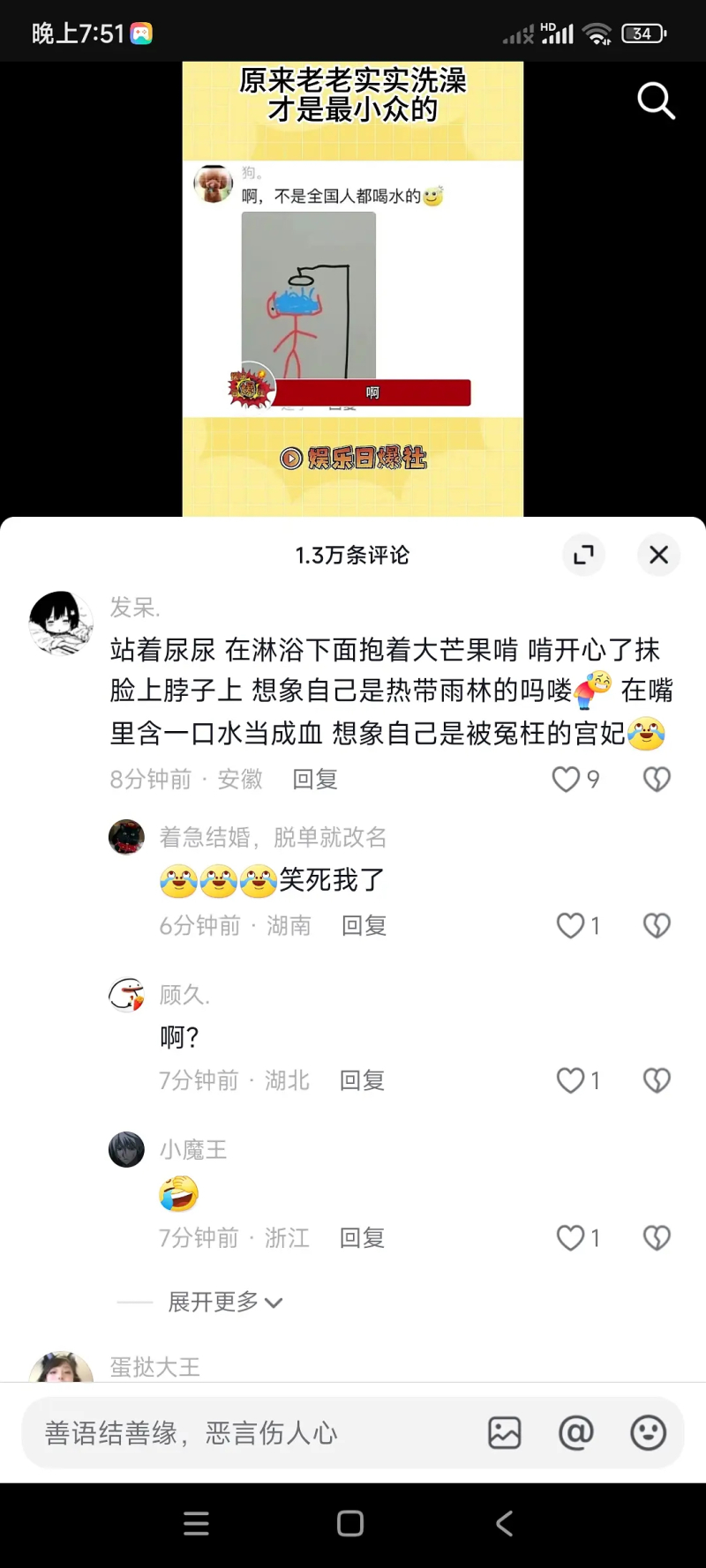Expand more replies with 展开更多
706x1568 pixels.
(x=225, y=1302)
